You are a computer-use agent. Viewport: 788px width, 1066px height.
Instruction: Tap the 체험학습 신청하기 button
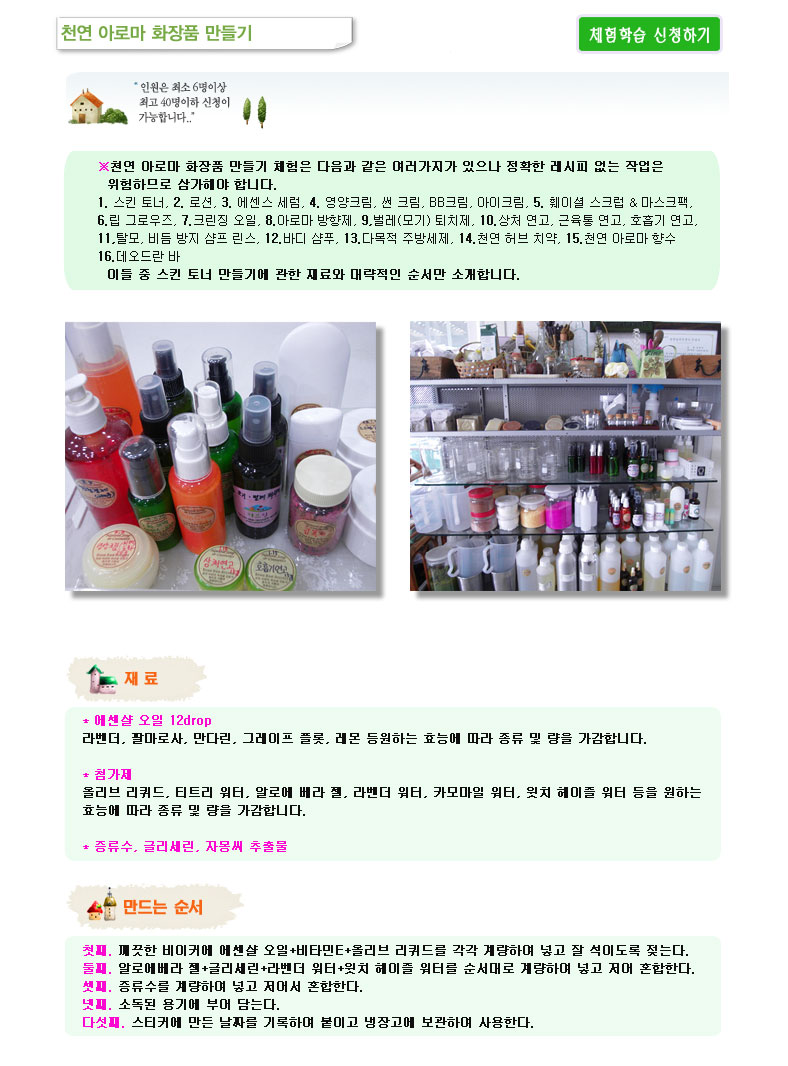[649, 34]
